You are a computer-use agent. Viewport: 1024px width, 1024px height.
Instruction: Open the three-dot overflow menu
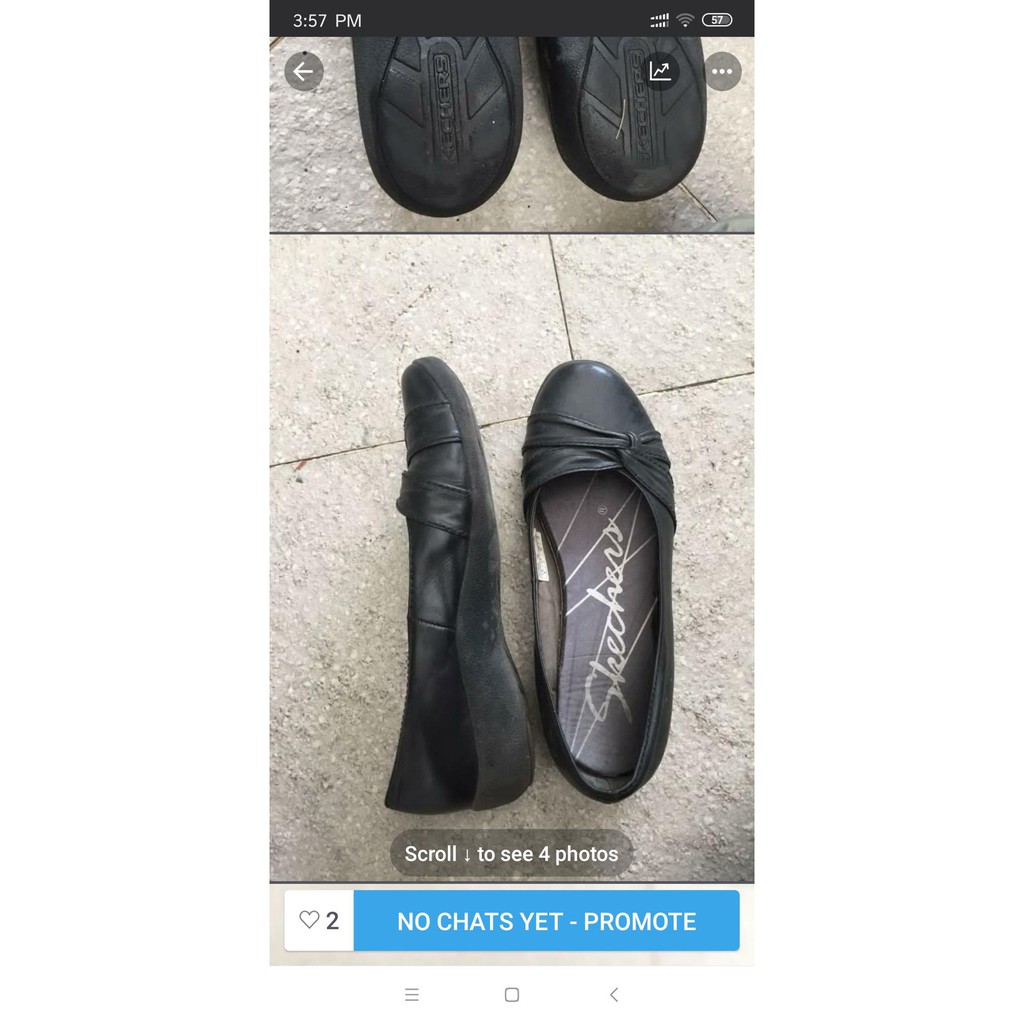pyautogui.click(x=722, y=72)
